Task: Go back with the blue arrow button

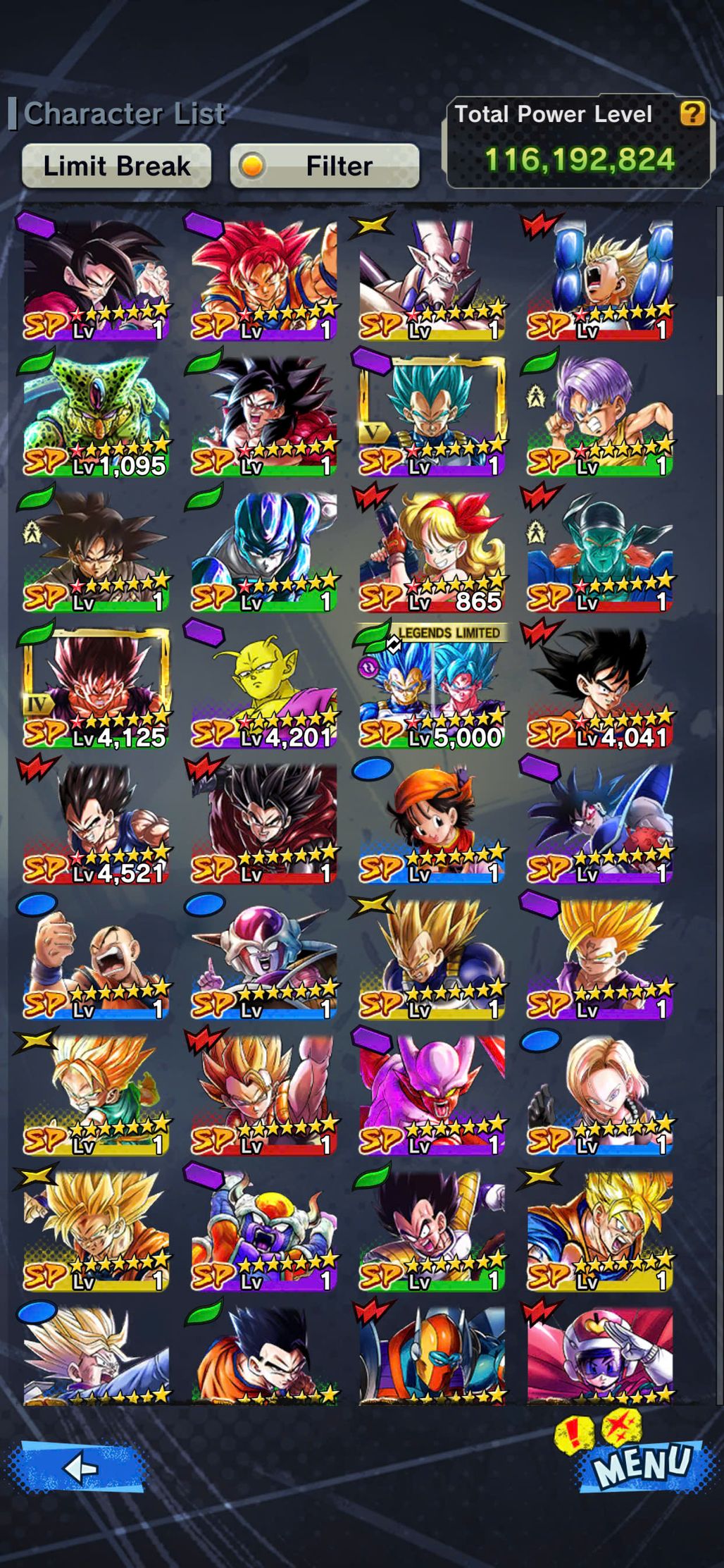Action: pyautogui.click(x=80, y=1468)
